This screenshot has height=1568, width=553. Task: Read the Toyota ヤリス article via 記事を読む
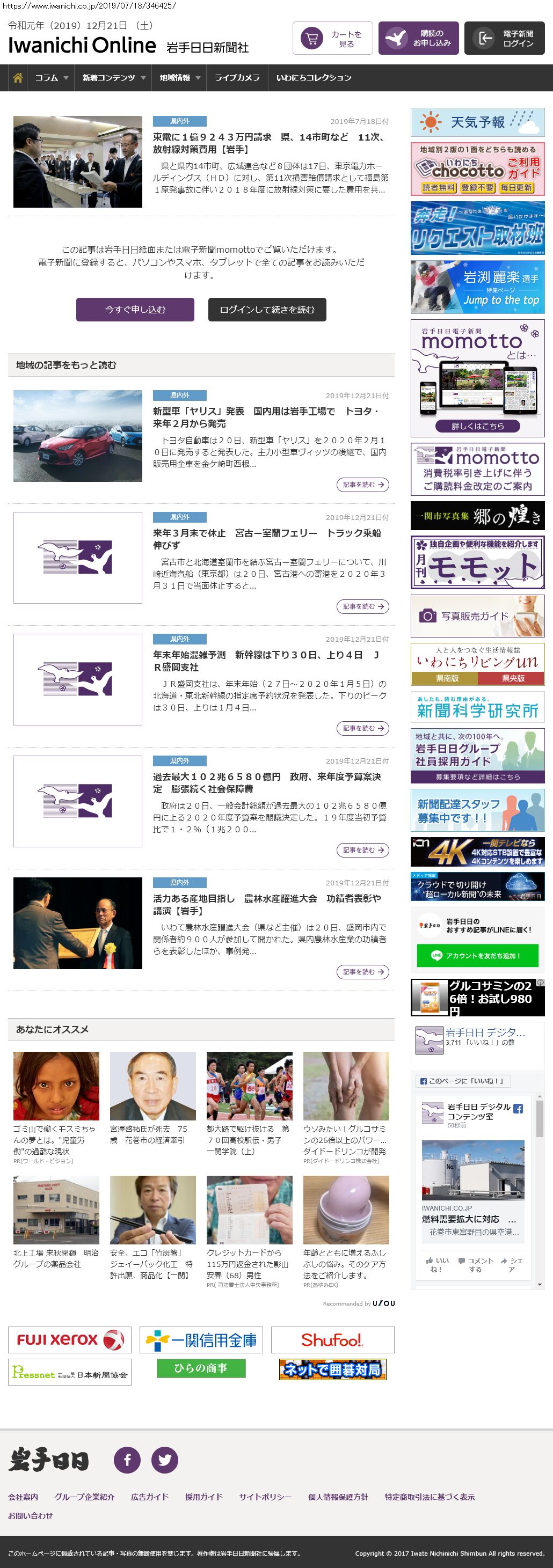point(362,485)
